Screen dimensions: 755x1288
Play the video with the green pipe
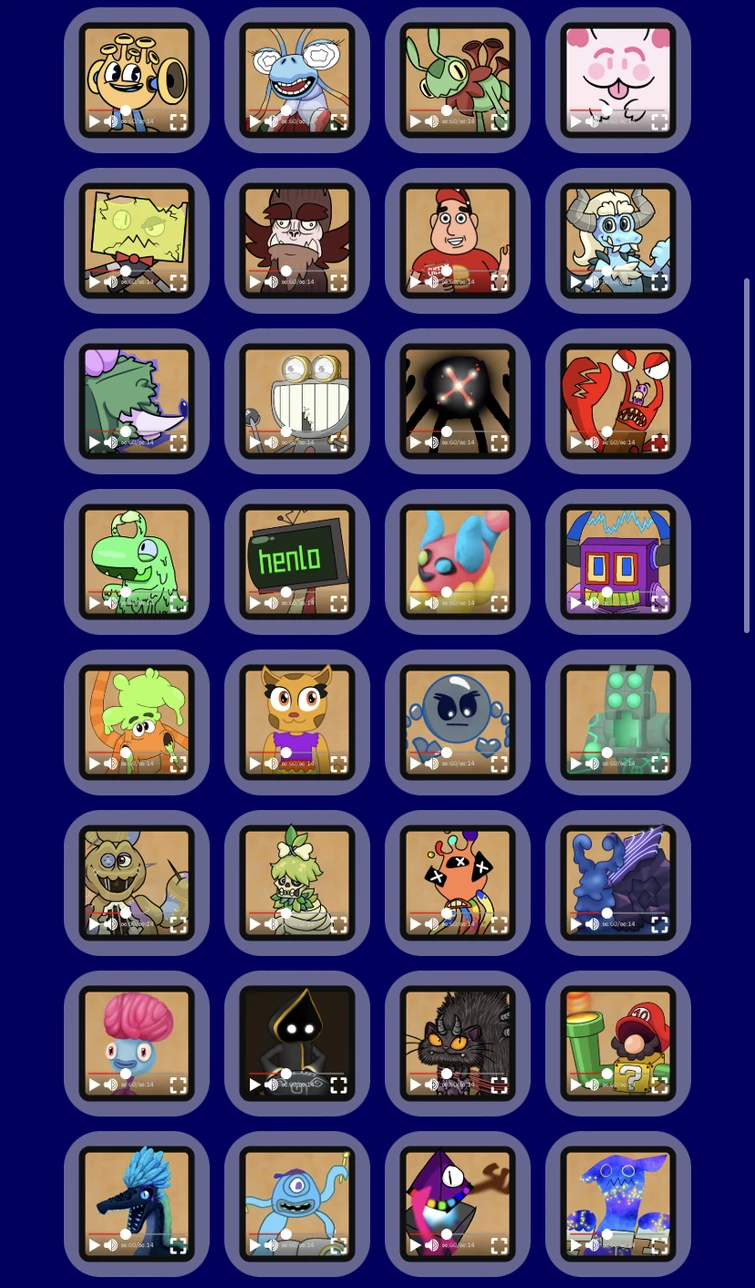point(576,1085)
